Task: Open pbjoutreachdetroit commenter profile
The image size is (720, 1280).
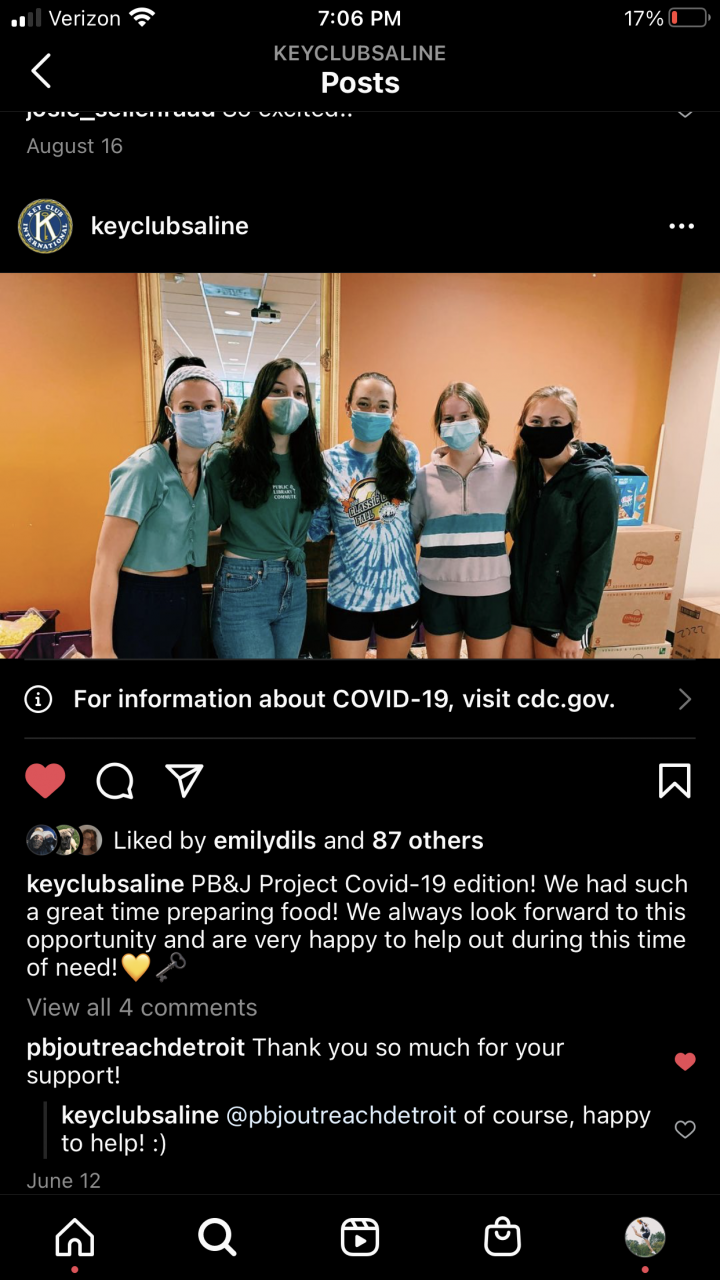Action: point(135,1048)
